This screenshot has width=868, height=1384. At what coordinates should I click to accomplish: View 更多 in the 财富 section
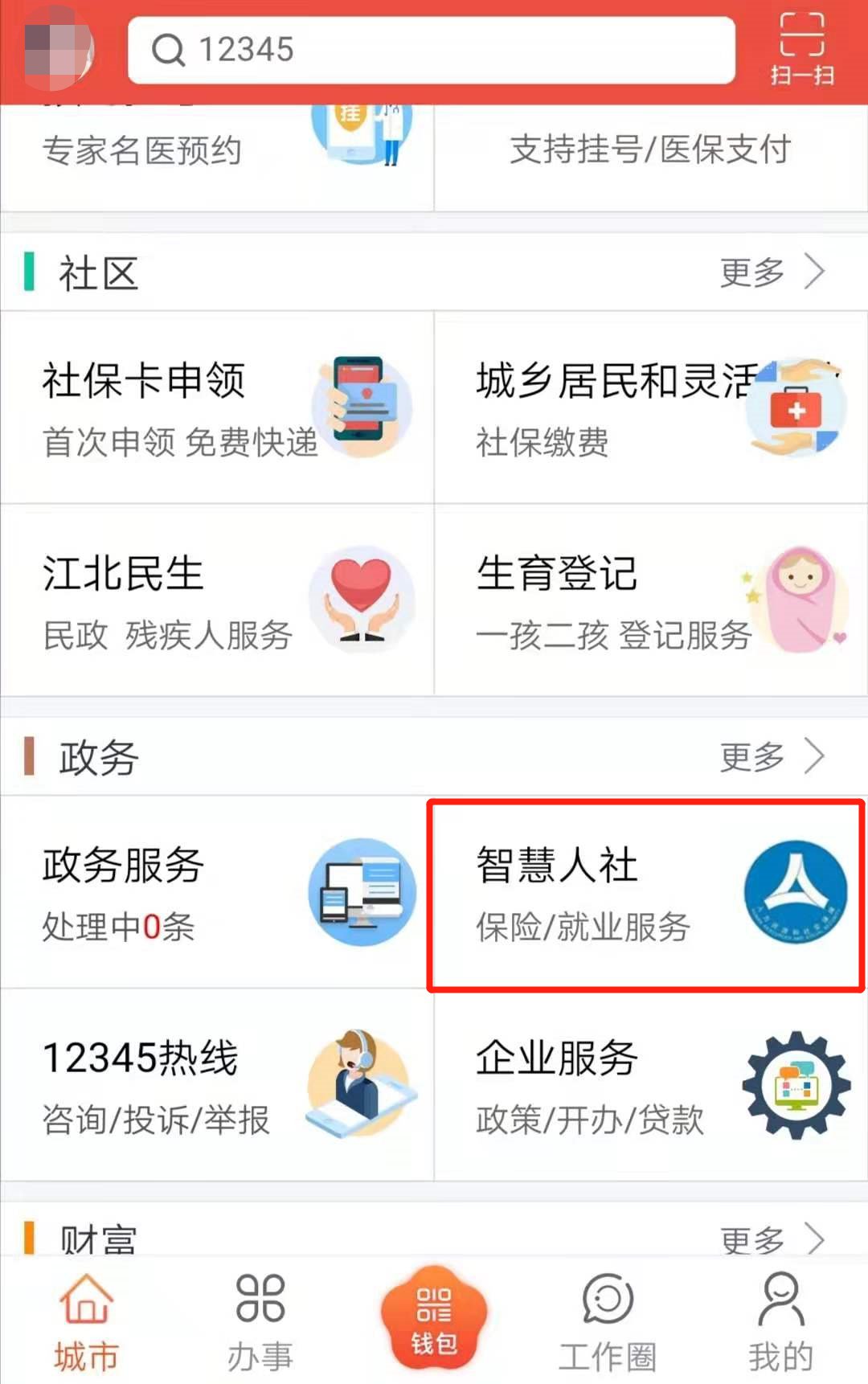coord(772,1239)
